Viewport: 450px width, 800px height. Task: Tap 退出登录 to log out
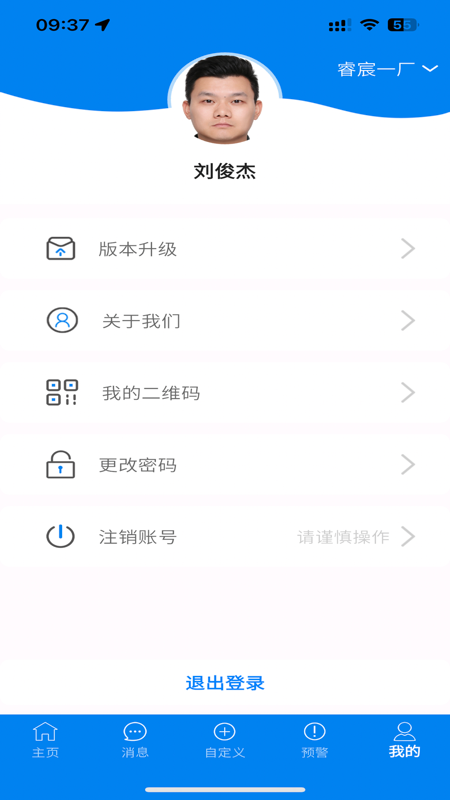click(225, 683)
